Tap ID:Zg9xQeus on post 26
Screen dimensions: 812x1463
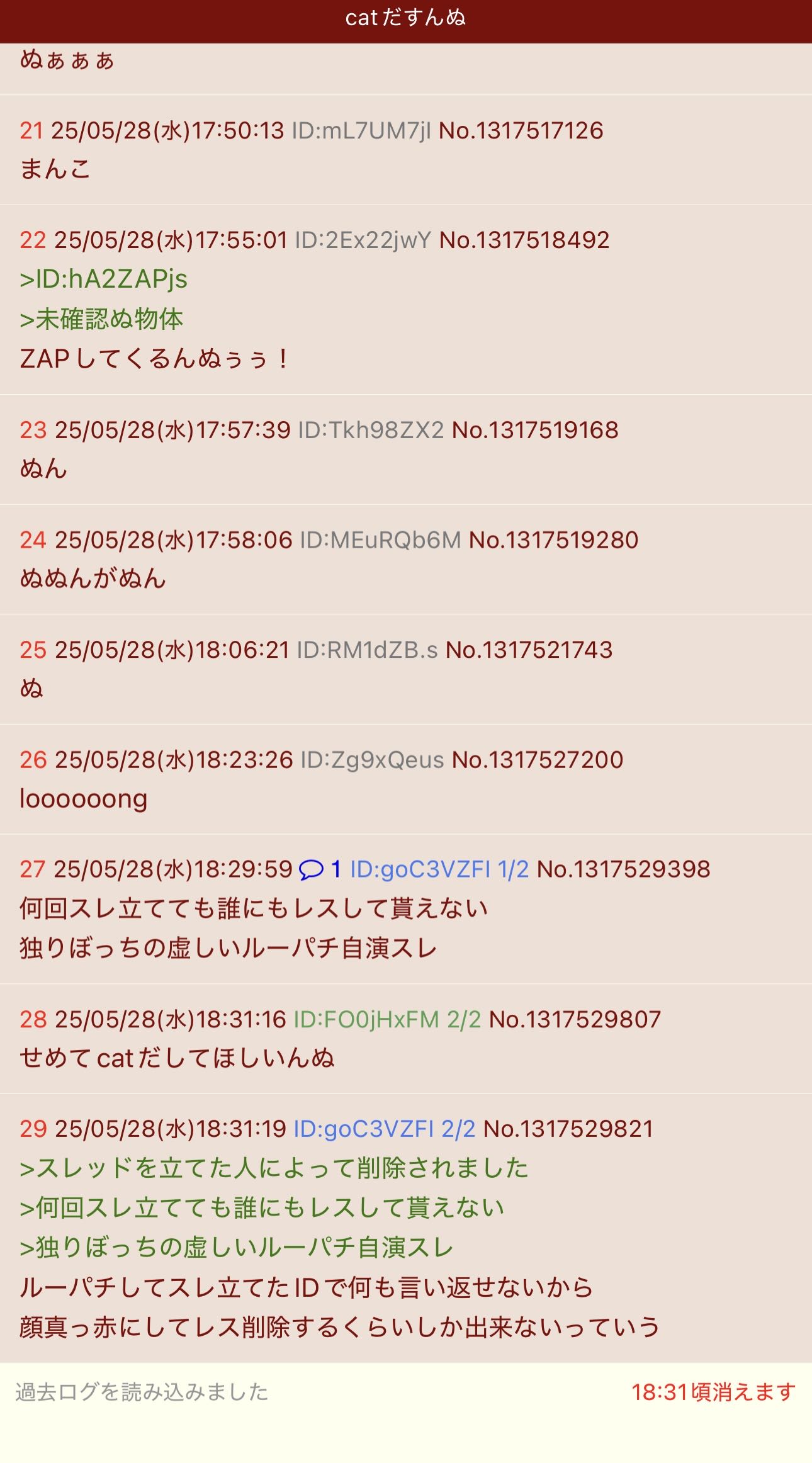(x=373, y=760)
